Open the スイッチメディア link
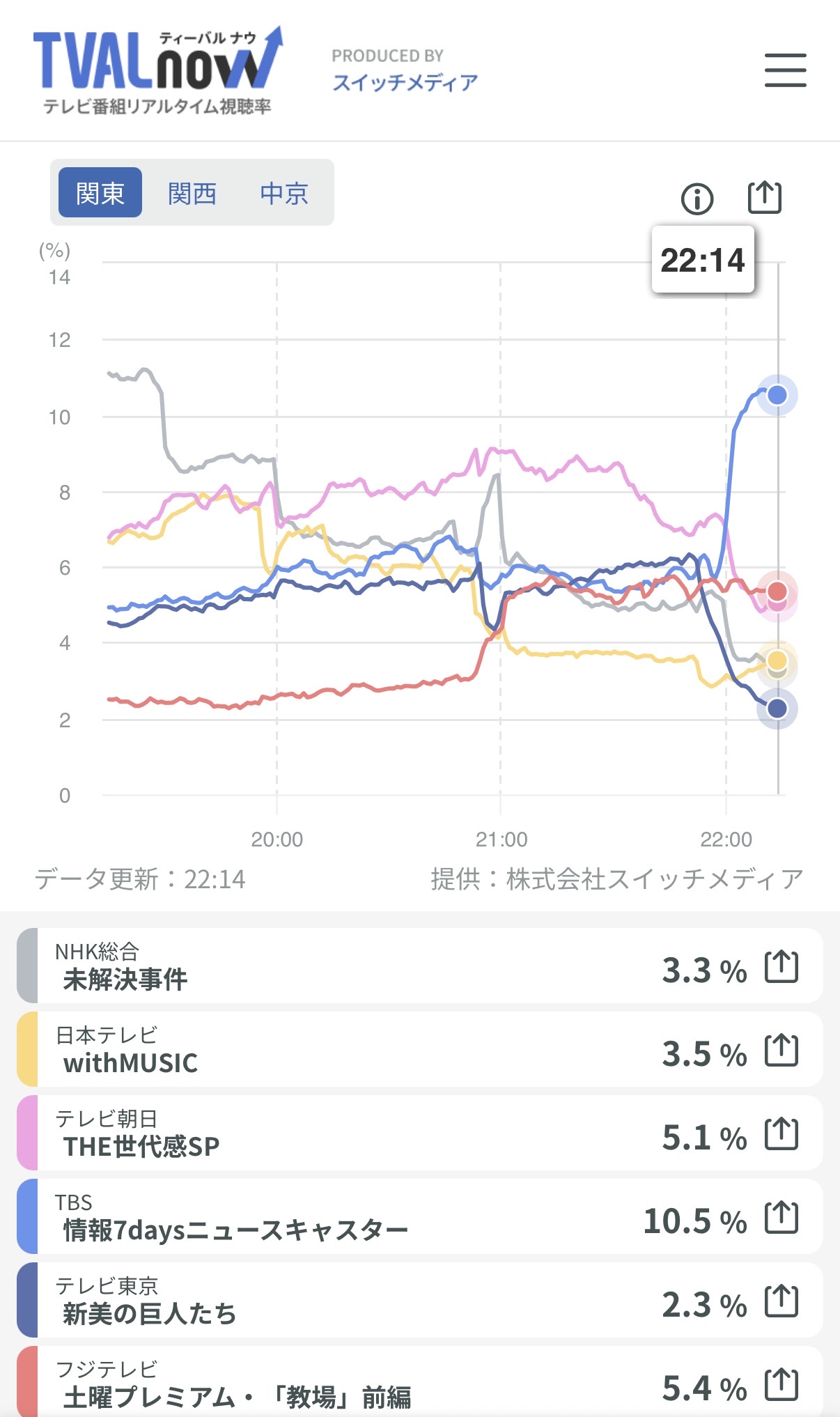This screenshot has height=1417, width=840. point(405,83)
